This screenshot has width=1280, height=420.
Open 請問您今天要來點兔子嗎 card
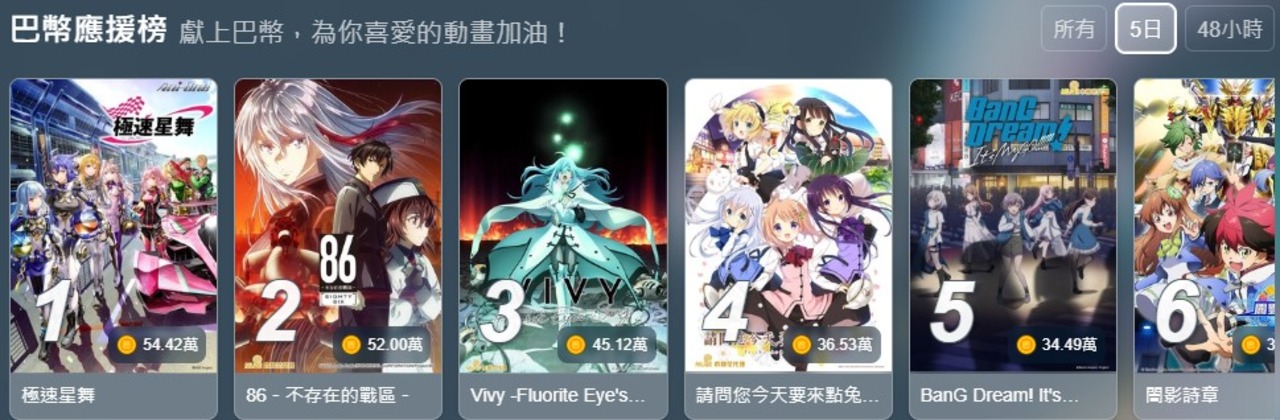tap(788, 230)
